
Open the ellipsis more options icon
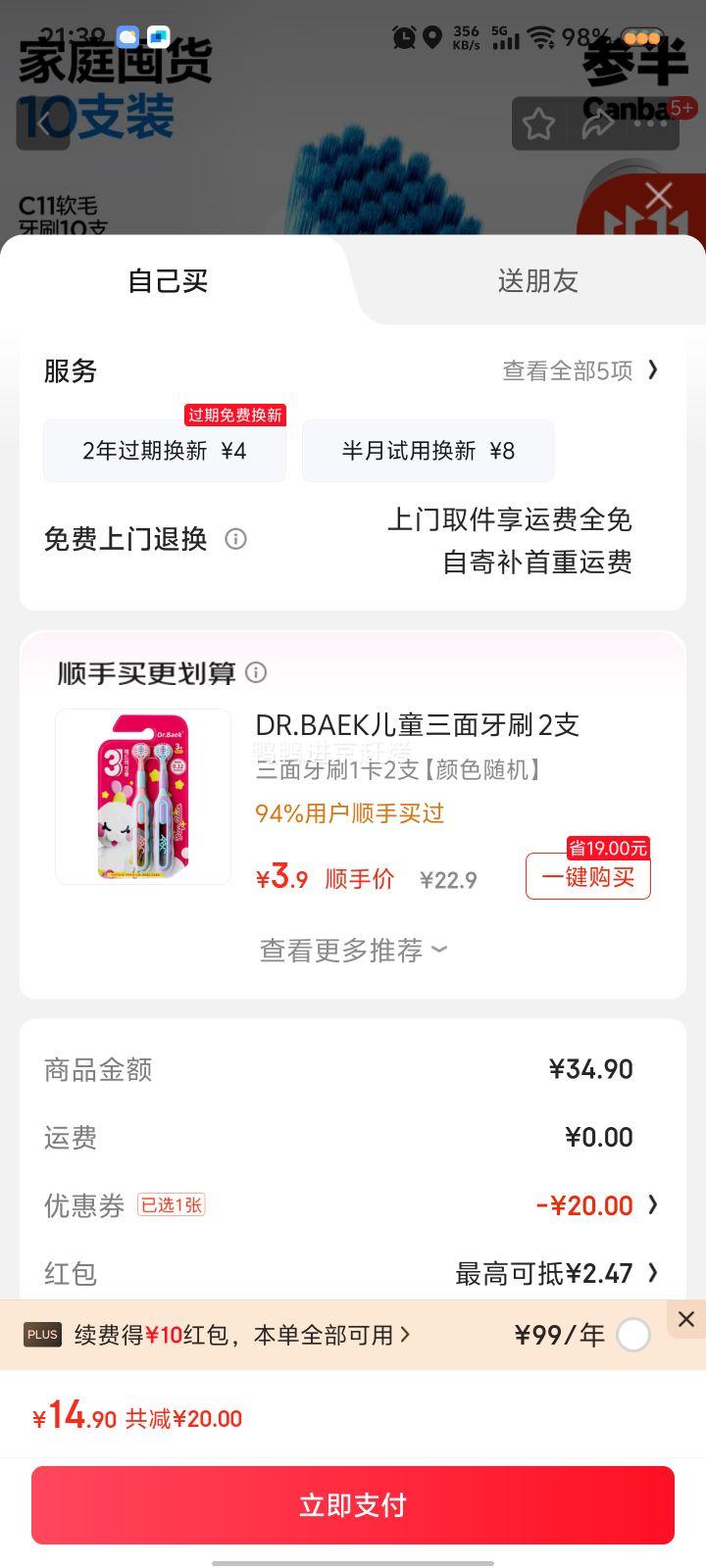pos(650,124)
